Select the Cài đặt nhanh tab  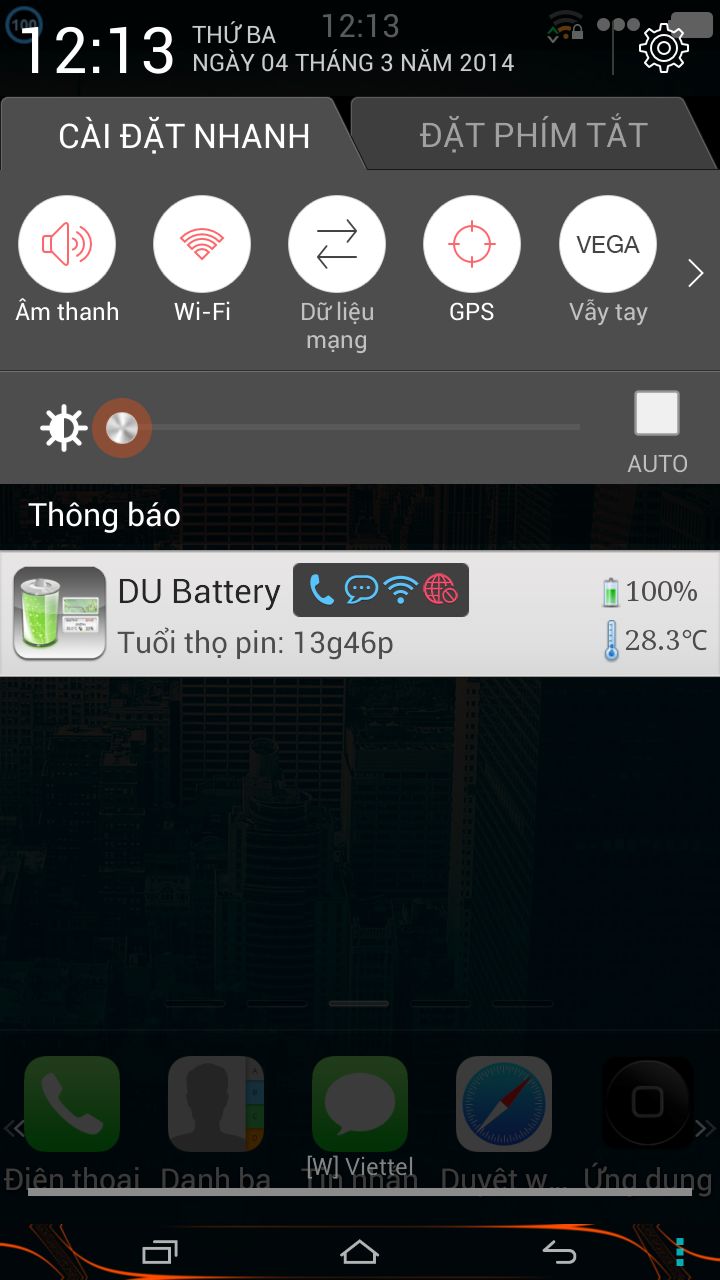pos(184,136)
